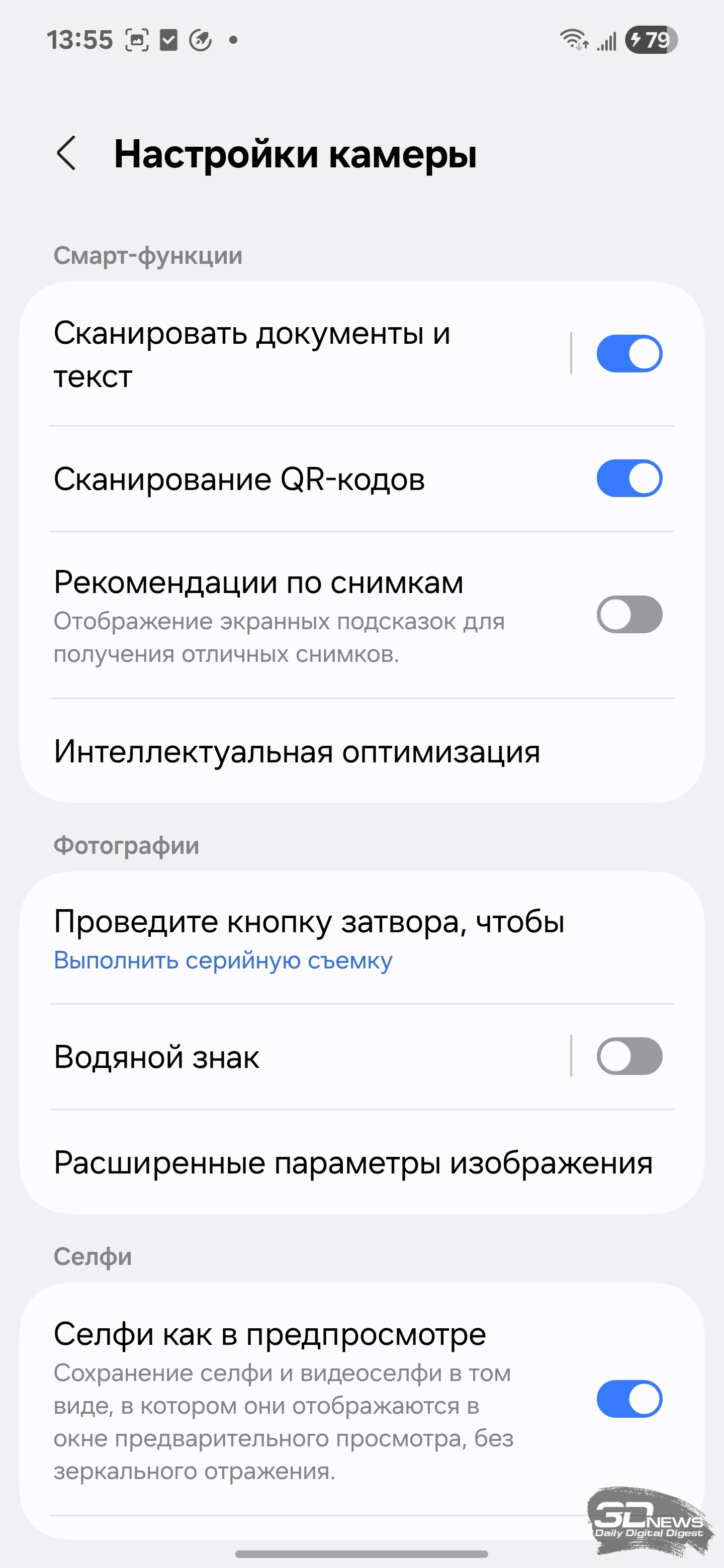The width and height of the screenshot is (724, 1568).
Task: Go back from Настройки камеры
Action: (x=66, y=153)
